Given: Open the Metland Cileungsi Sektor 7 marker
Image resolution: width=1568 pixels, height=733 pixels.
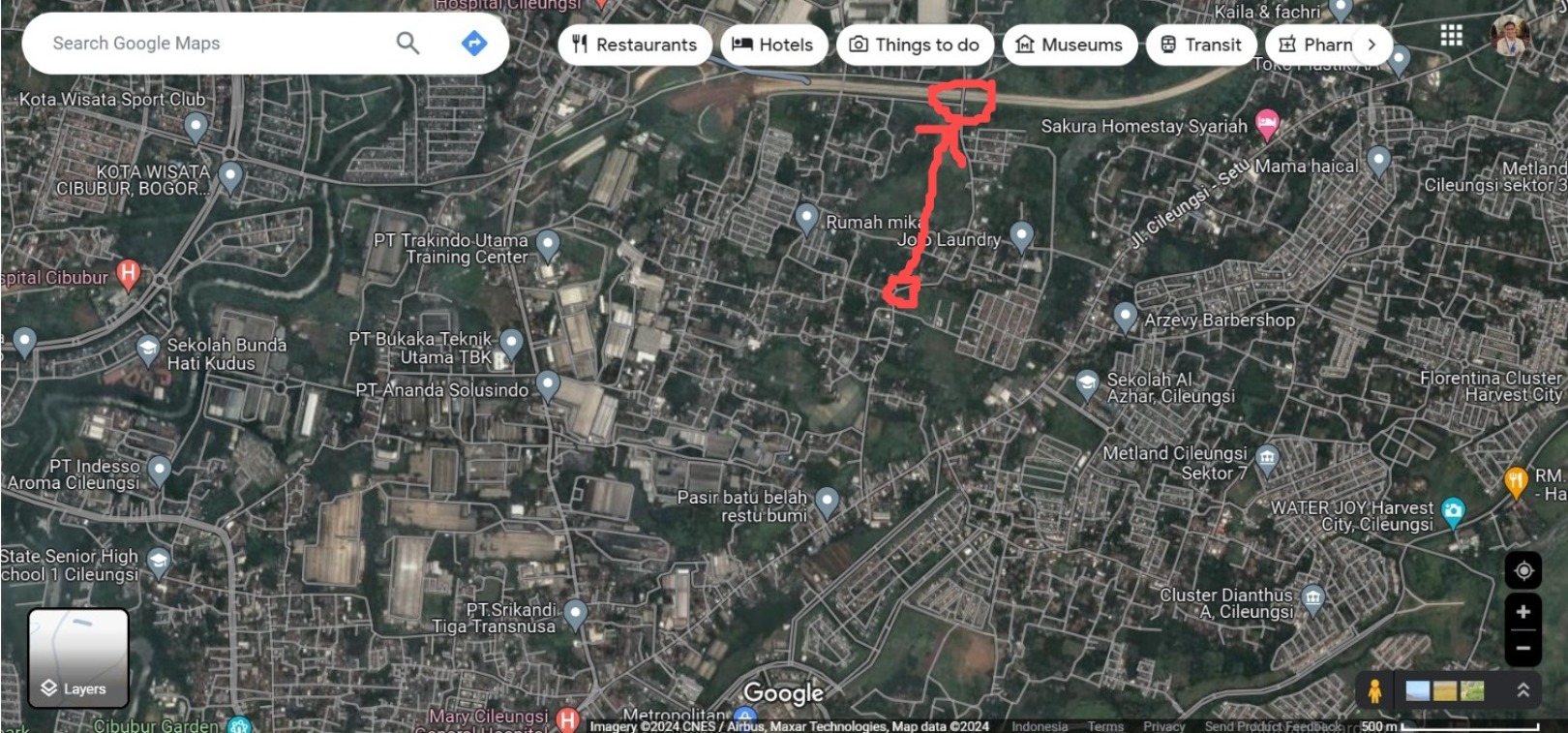Looking at the screenshot, I should tap(1267, 458).
